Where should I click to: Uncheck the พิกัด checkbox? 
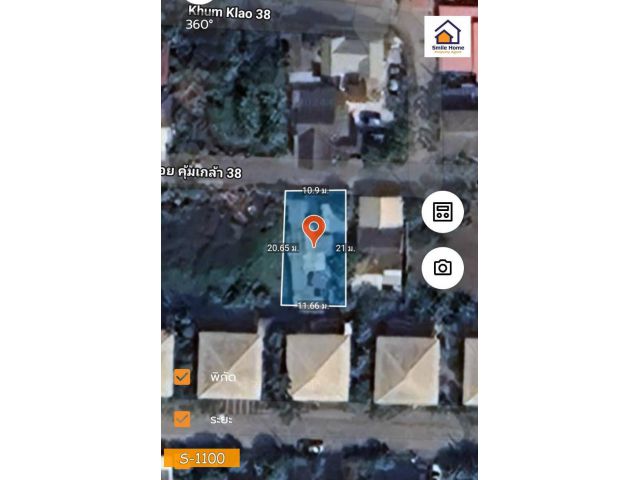[x=182, y=377]
